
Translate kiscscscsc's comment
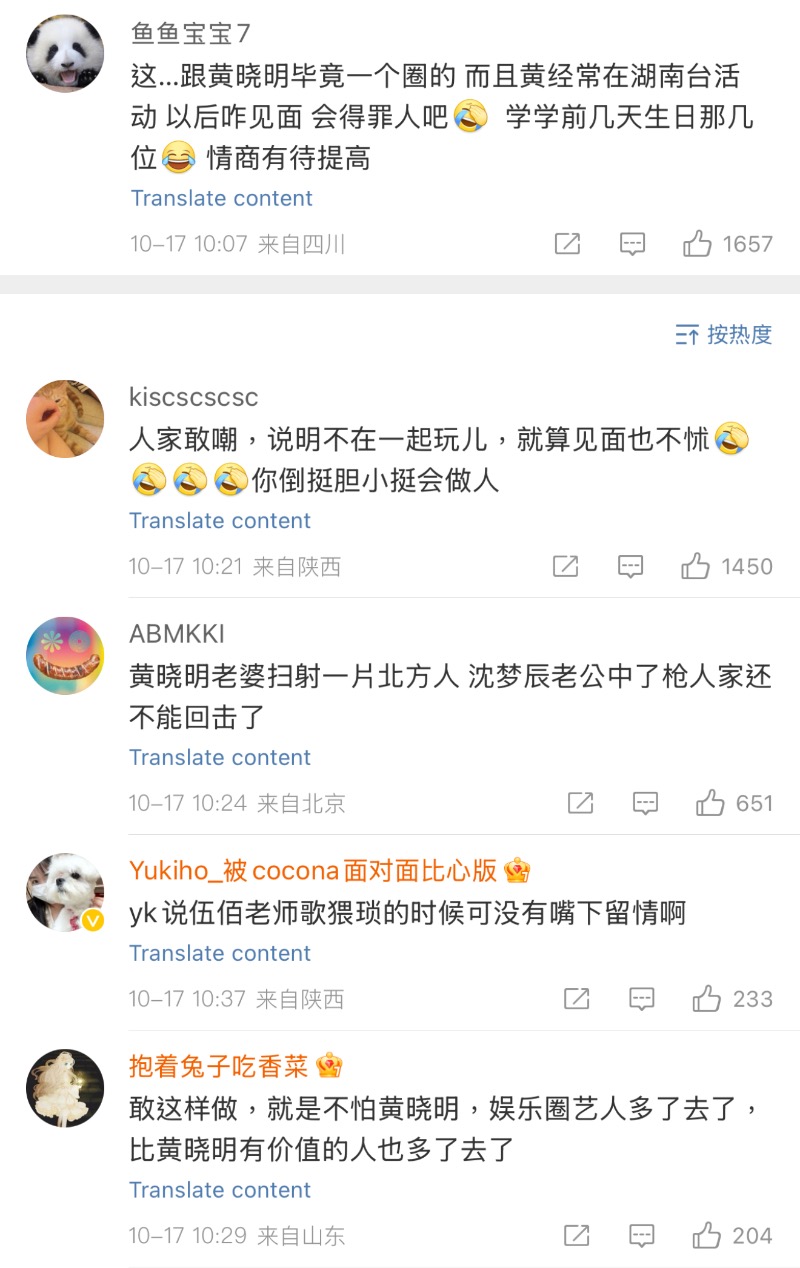(220, 521)
